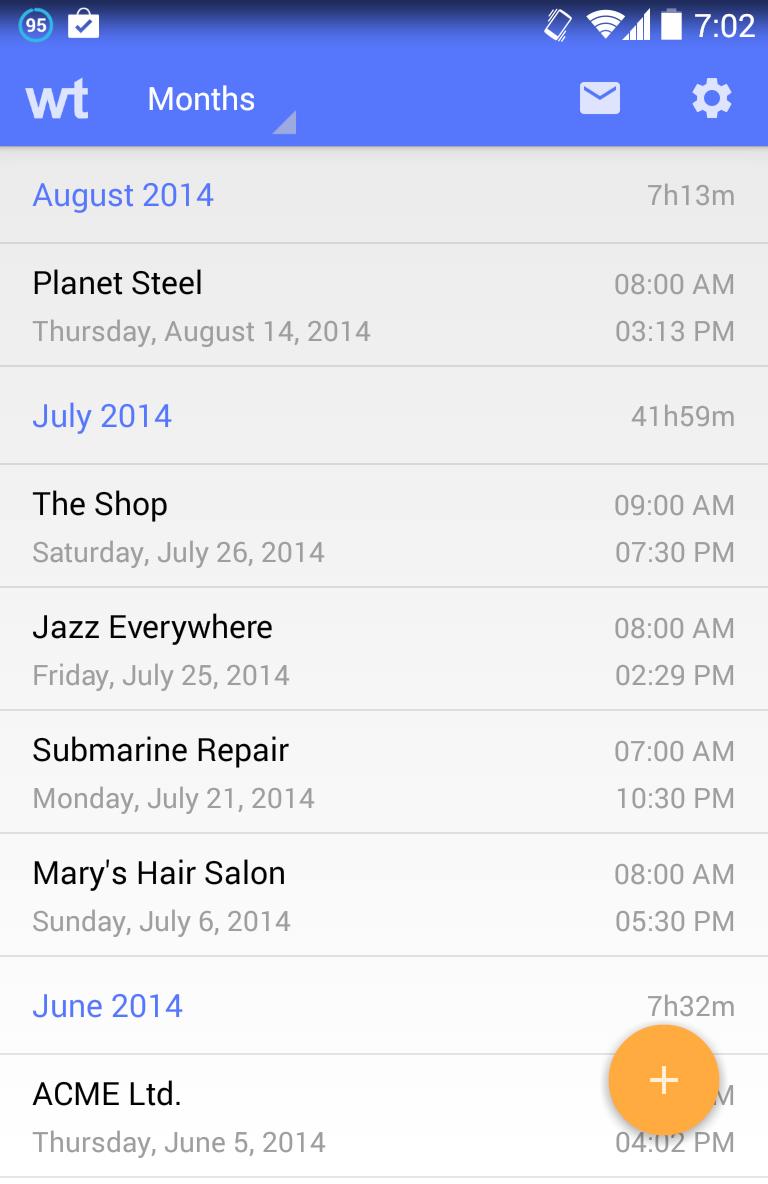The image size is (768, 1184).
Task: Open the settings gear
Action: pyautogui.click(x=711, y=98)
